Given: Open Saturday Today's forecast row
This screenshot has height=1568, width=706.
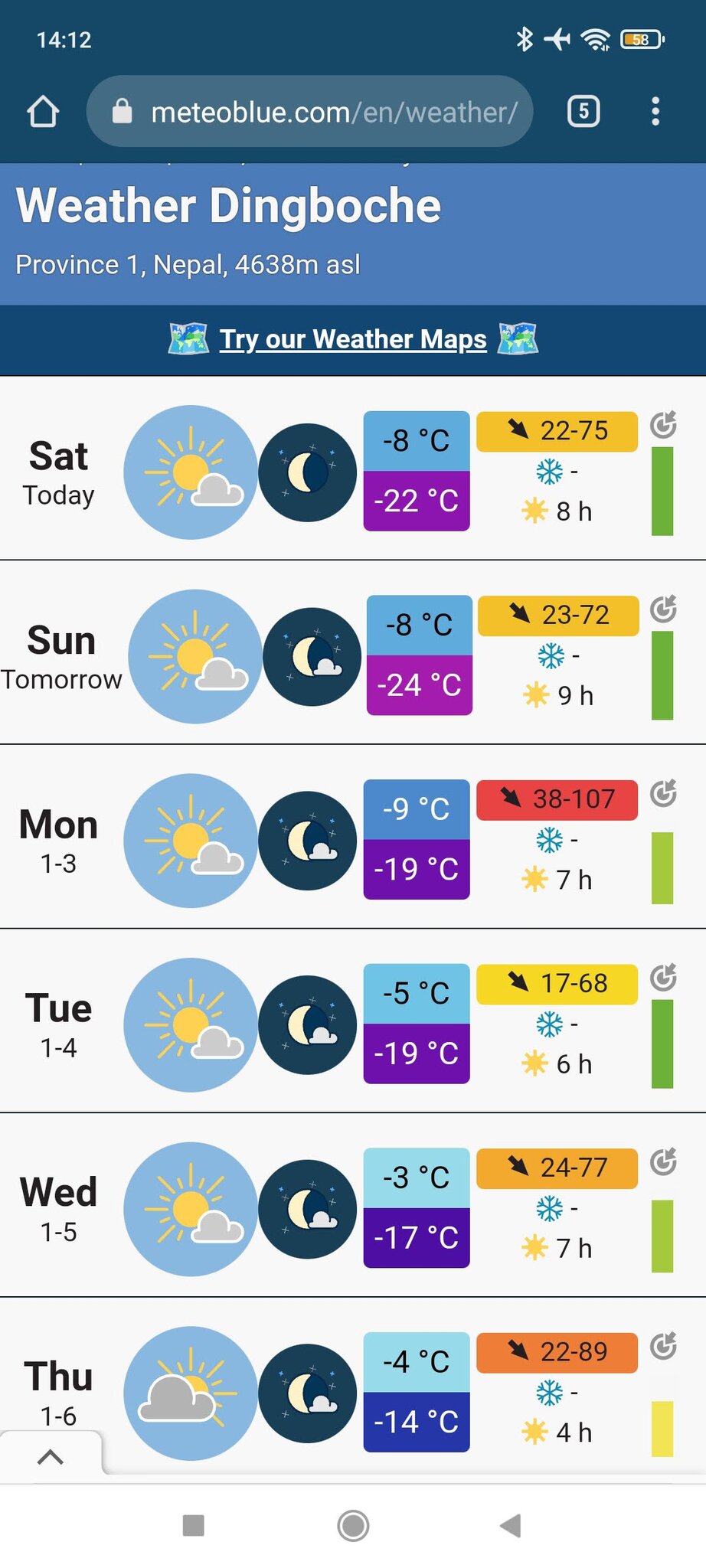Looking at the screenshot, I should coord(353,469).
